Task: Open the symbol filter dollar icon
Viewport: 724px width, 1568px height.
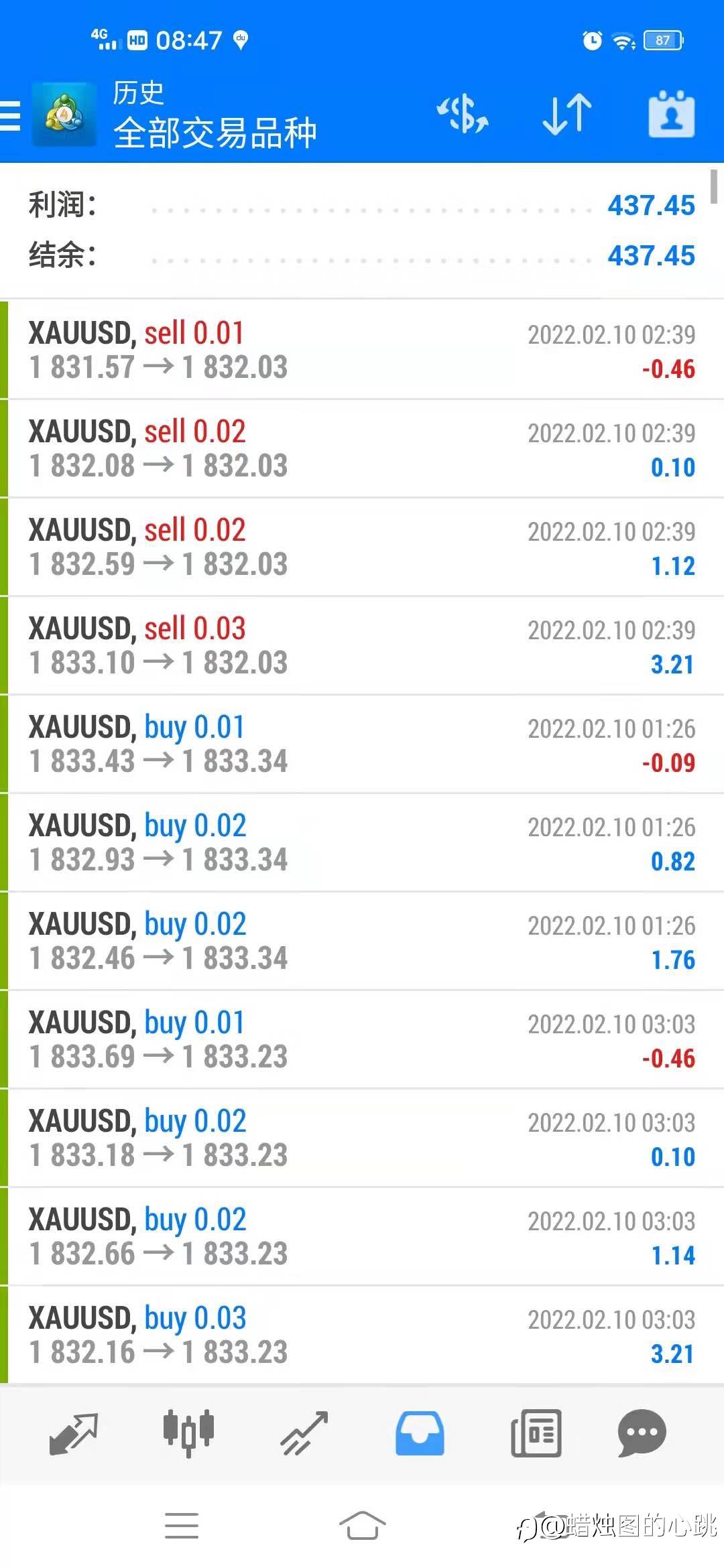Action: coord(463,114)
